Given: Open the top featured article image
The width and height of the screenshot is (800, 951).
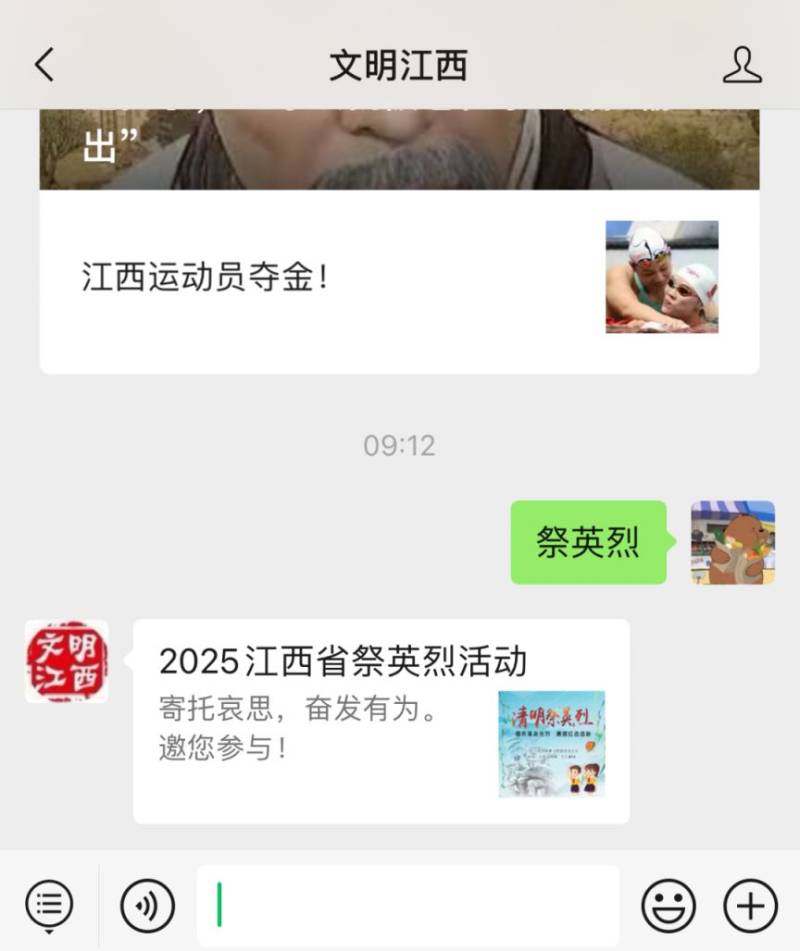Looking at the screenshot, I should click(398, 150).
